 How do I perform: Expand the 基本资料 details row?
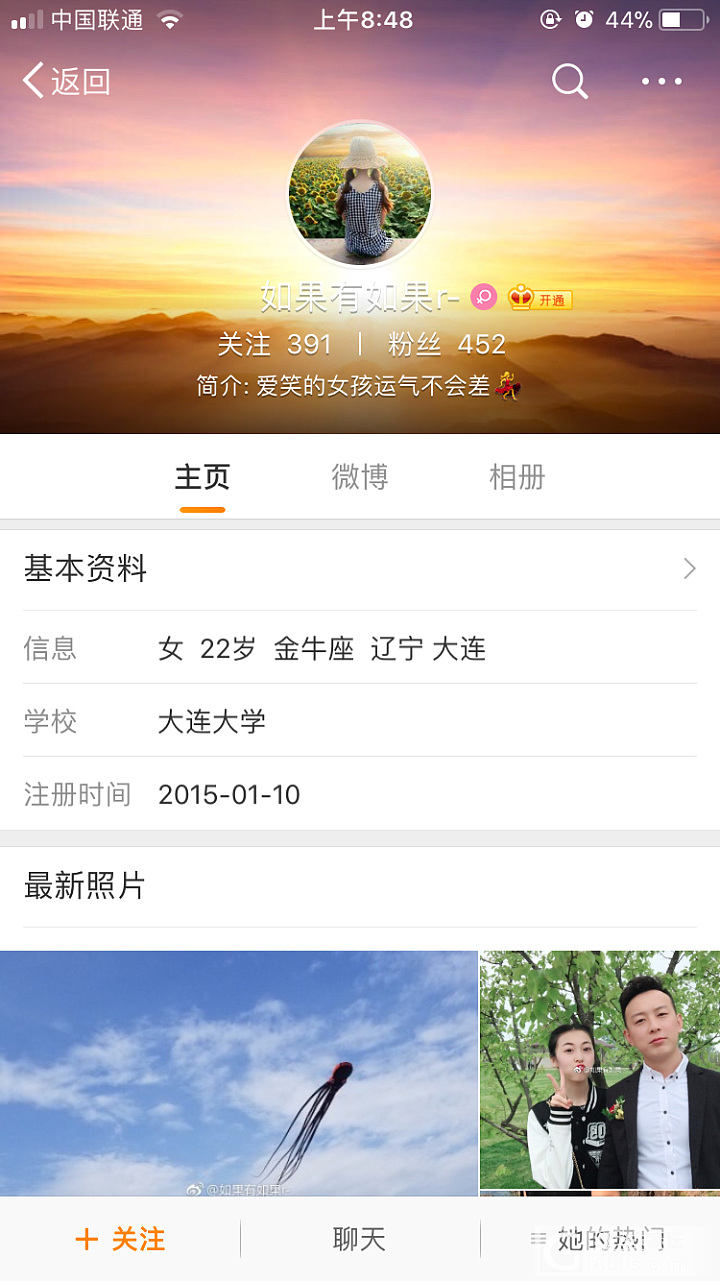click(360, 569)
